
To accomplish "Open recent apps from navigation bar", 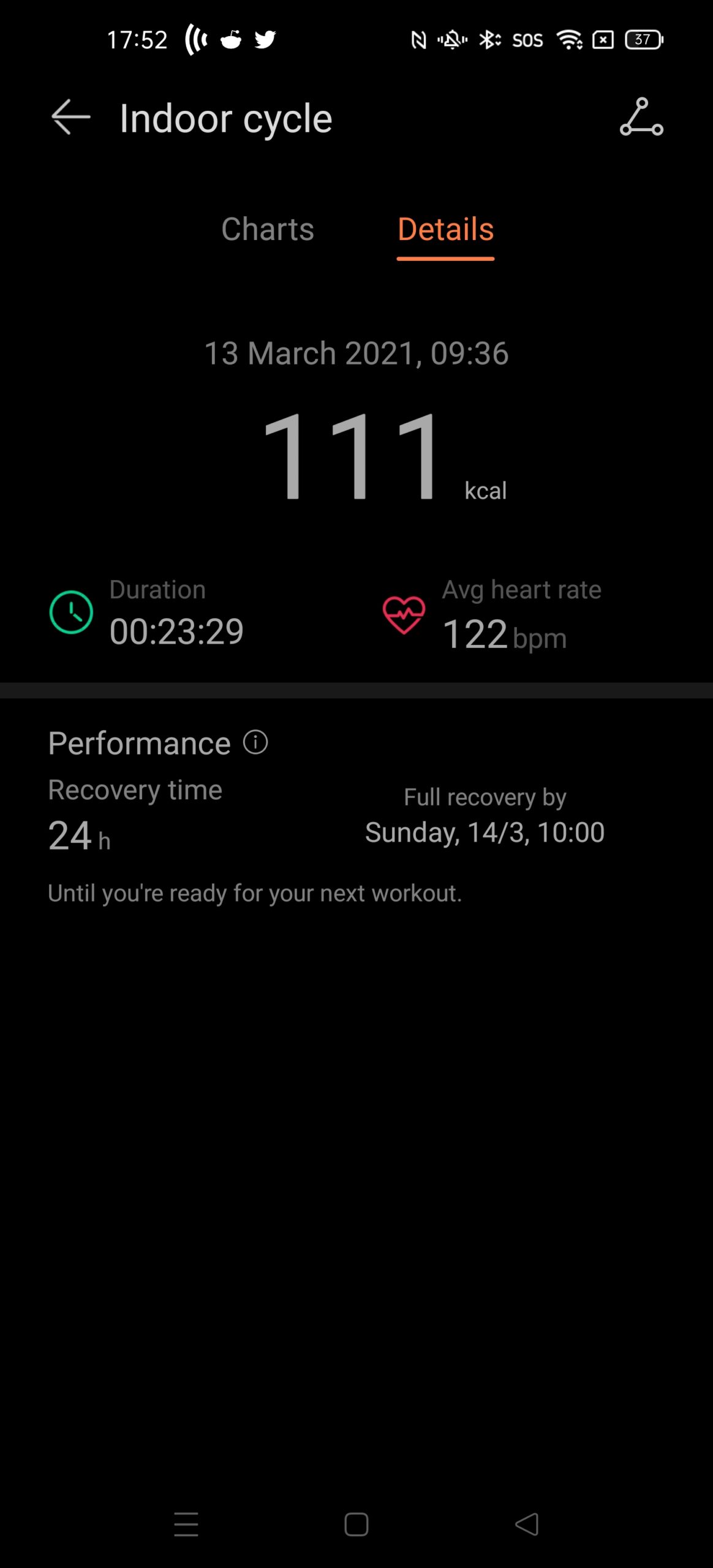I will click(x=186, y=1525).
